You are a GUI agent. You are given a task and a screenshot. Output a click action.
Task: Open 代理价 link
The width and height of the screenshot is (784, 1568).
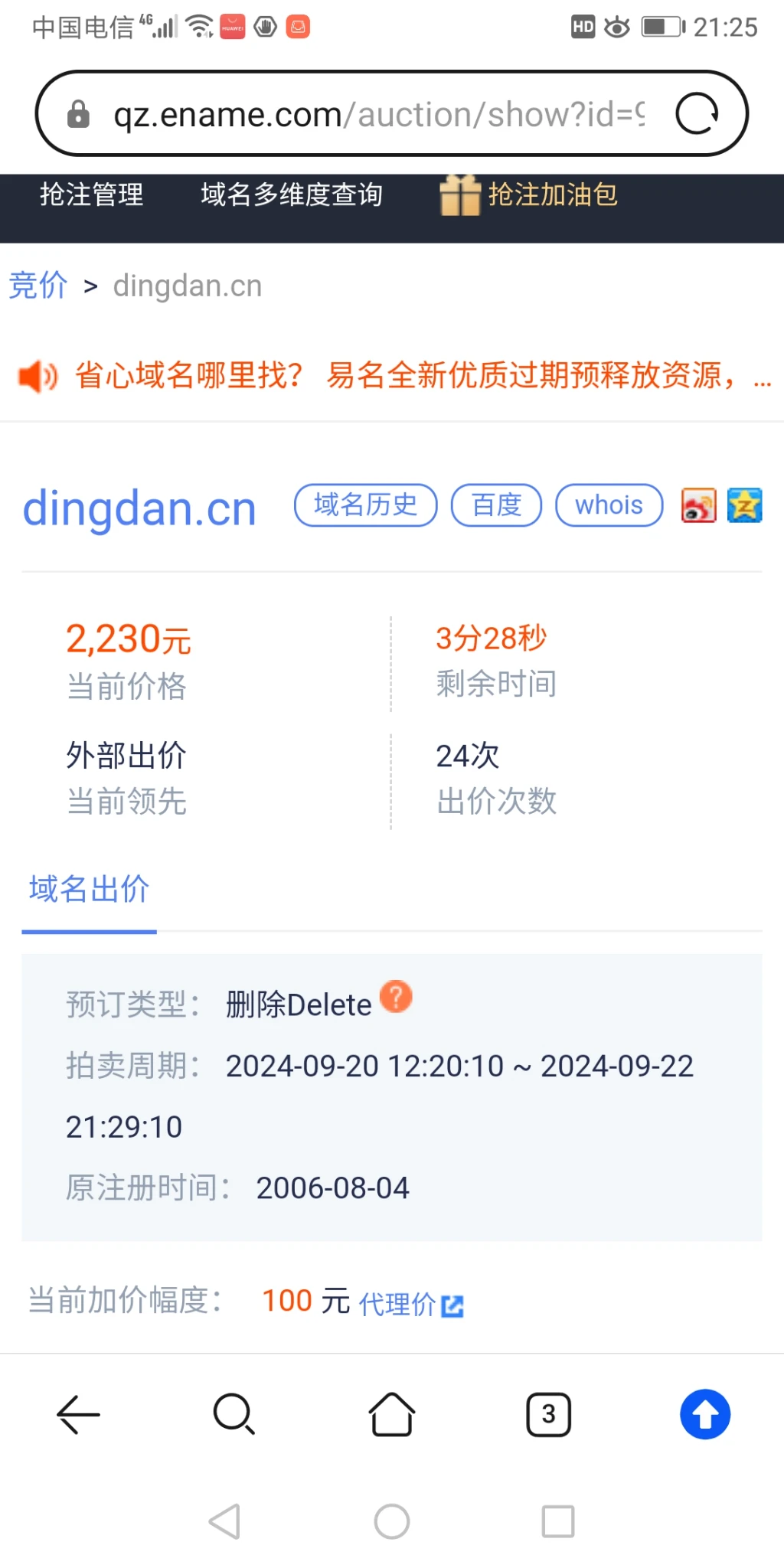[x=411, y=1304]
